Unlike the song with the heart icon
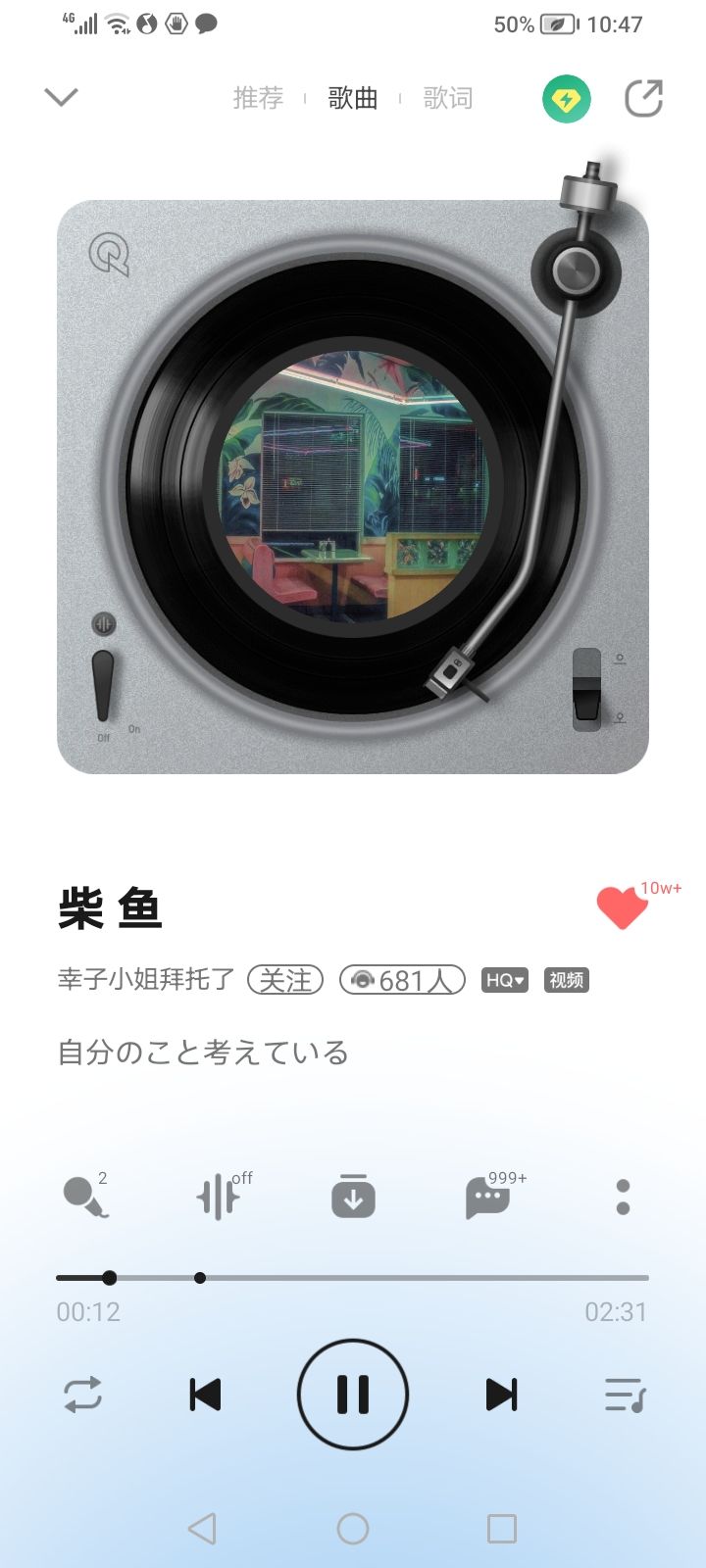This screenshot has height=1568, width=706. pyautogui.click(x=622, y=907)
